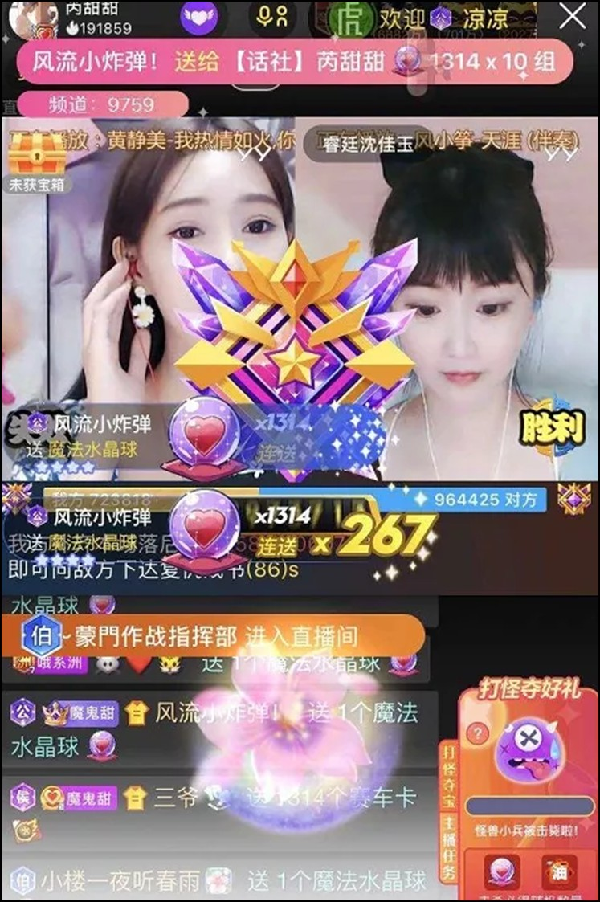600x902 pixels.
Task: Close the live stream room
Action: click(571, 16)
